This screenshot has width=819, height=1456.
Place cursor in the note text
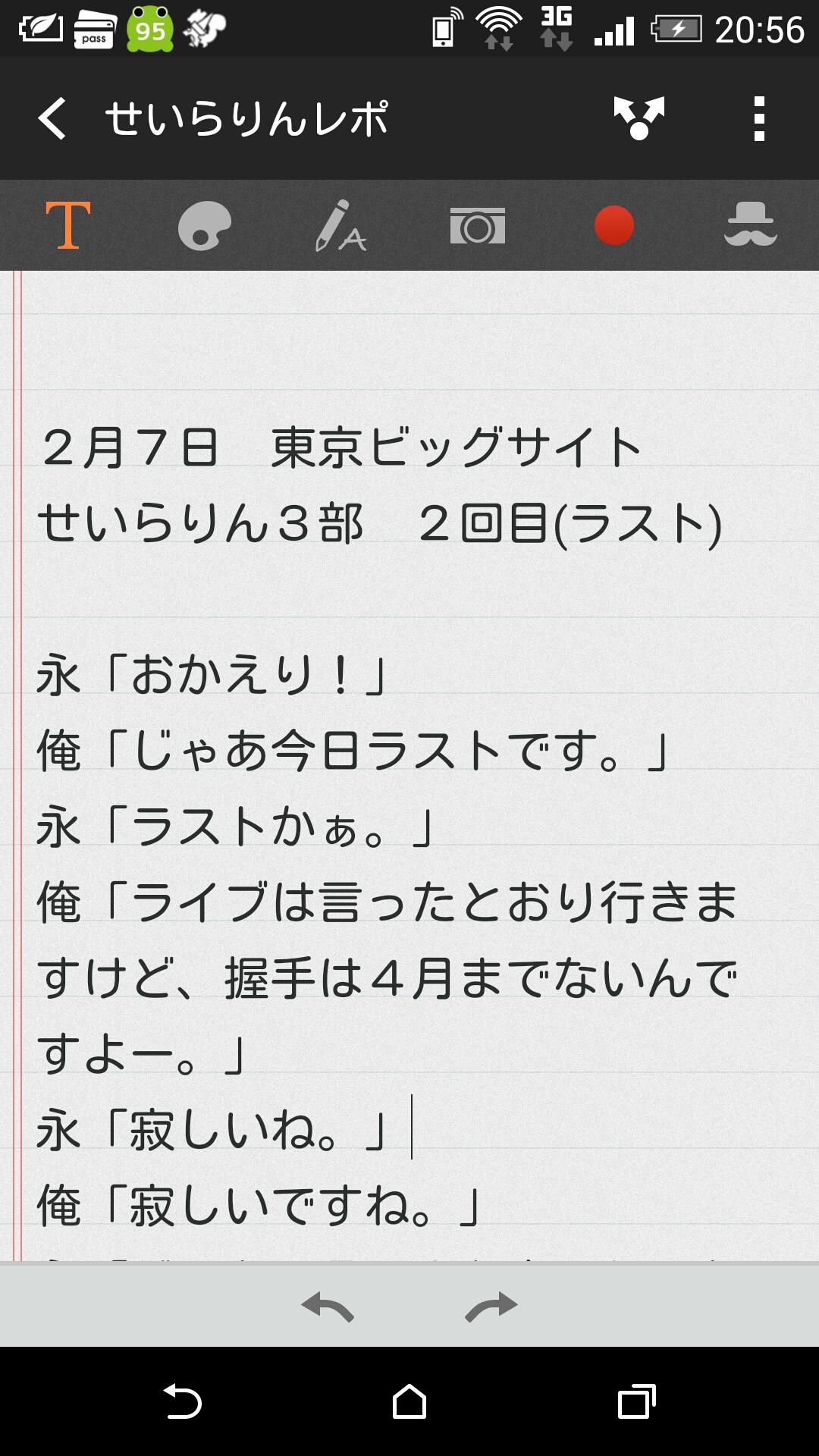(x=409, y=766)
